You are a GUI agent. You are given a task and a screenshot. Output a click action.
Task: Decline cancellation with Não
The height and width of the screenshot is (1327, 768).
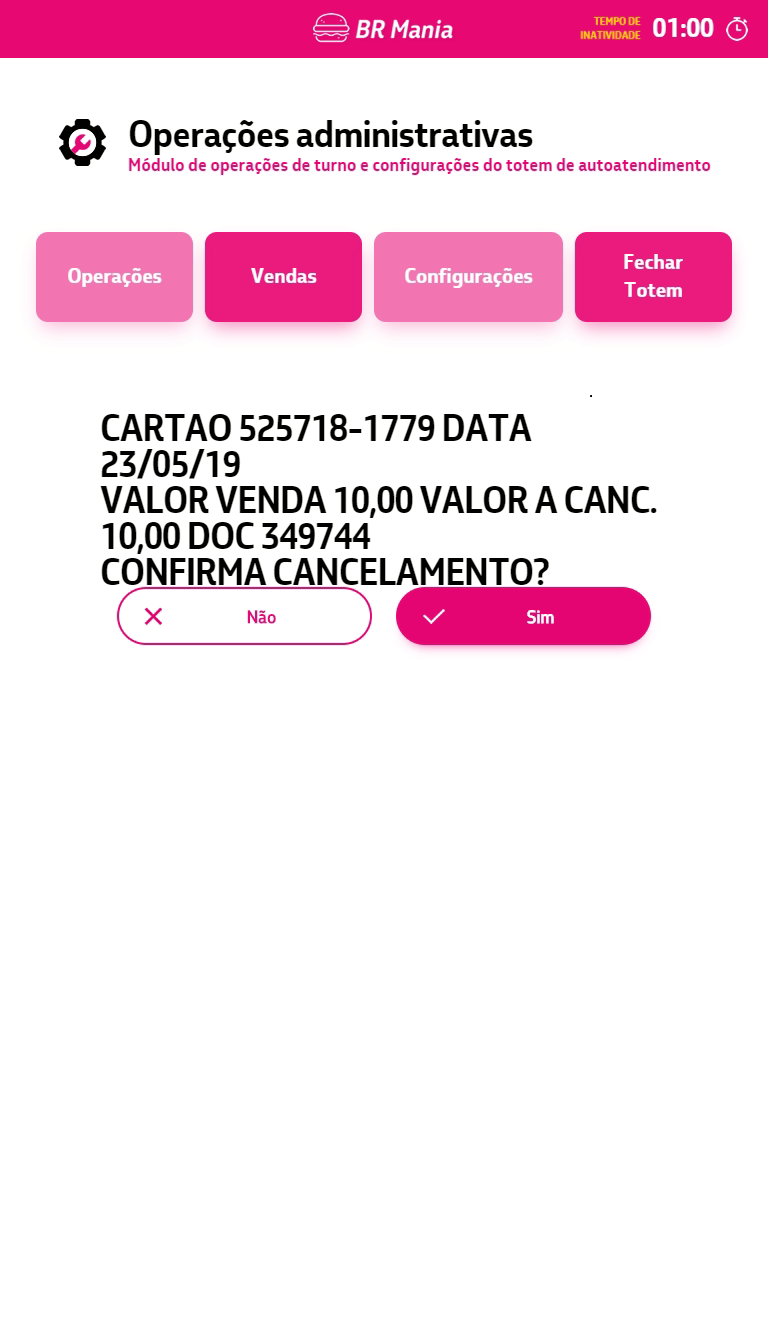244,616
